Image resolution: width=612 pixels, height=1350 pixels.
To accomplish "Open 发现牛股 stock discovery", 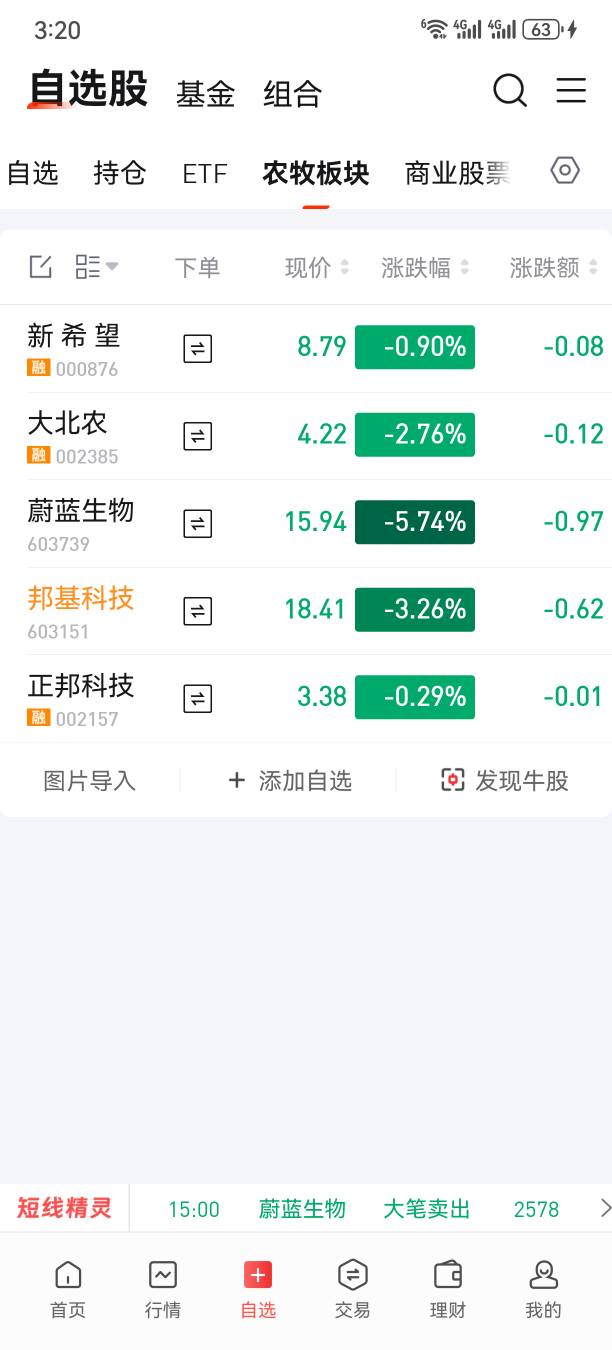I will click(505, 781).
